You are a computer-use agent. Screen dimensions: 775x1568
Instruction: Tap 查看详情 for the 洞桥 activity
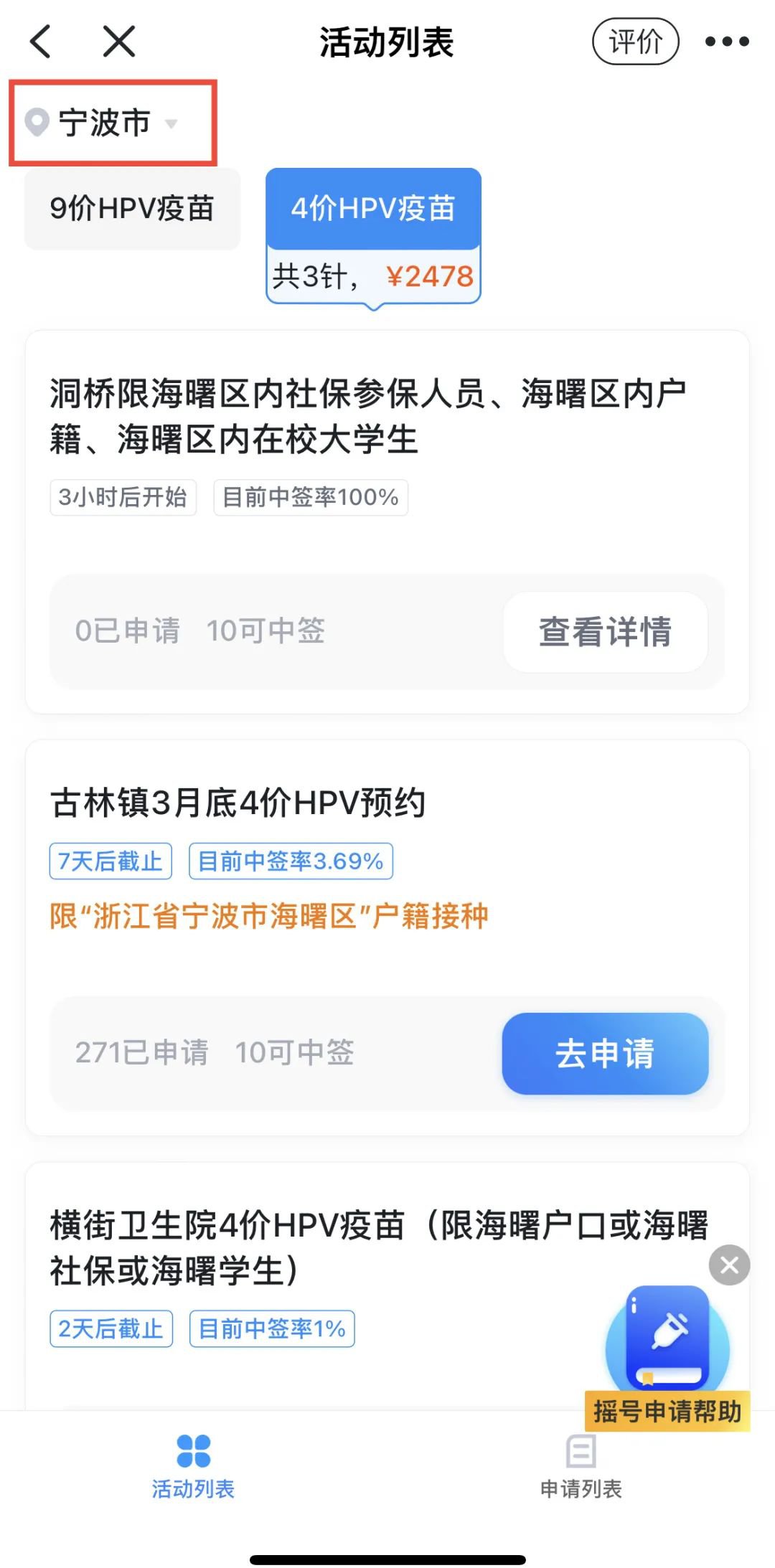pyautogui.click(x=605, y=632)
